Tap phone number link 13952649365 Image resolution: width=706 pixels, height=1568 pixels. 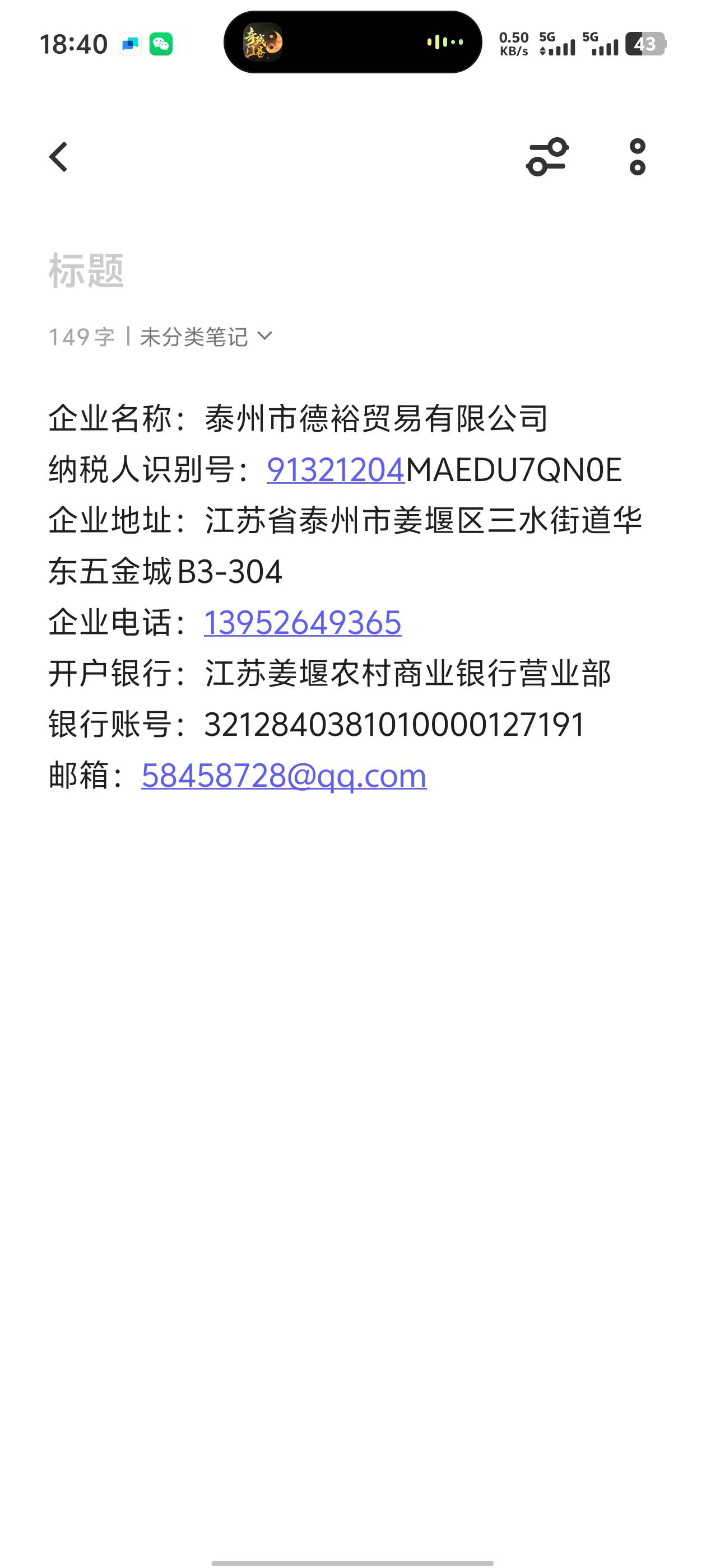click(303, 623)
